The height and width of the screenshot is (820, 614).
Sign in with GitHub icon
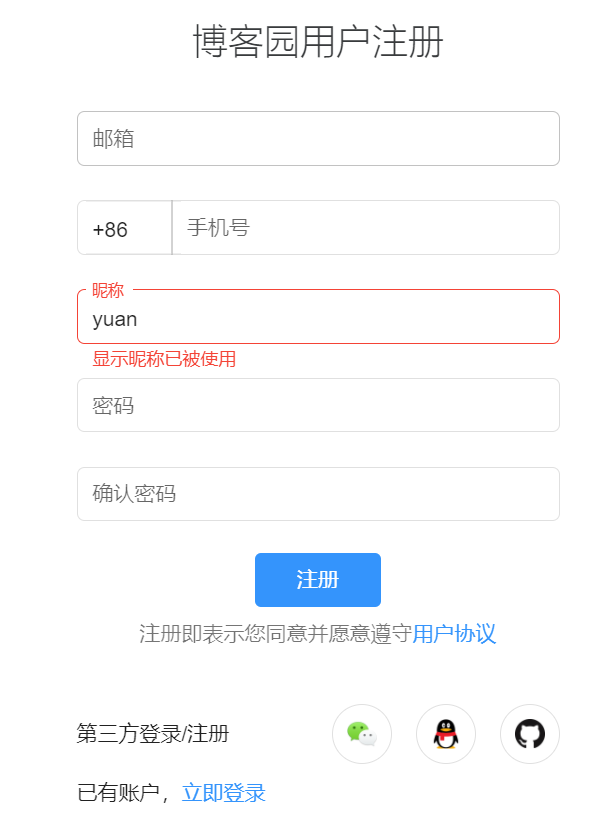click(530, 734)
